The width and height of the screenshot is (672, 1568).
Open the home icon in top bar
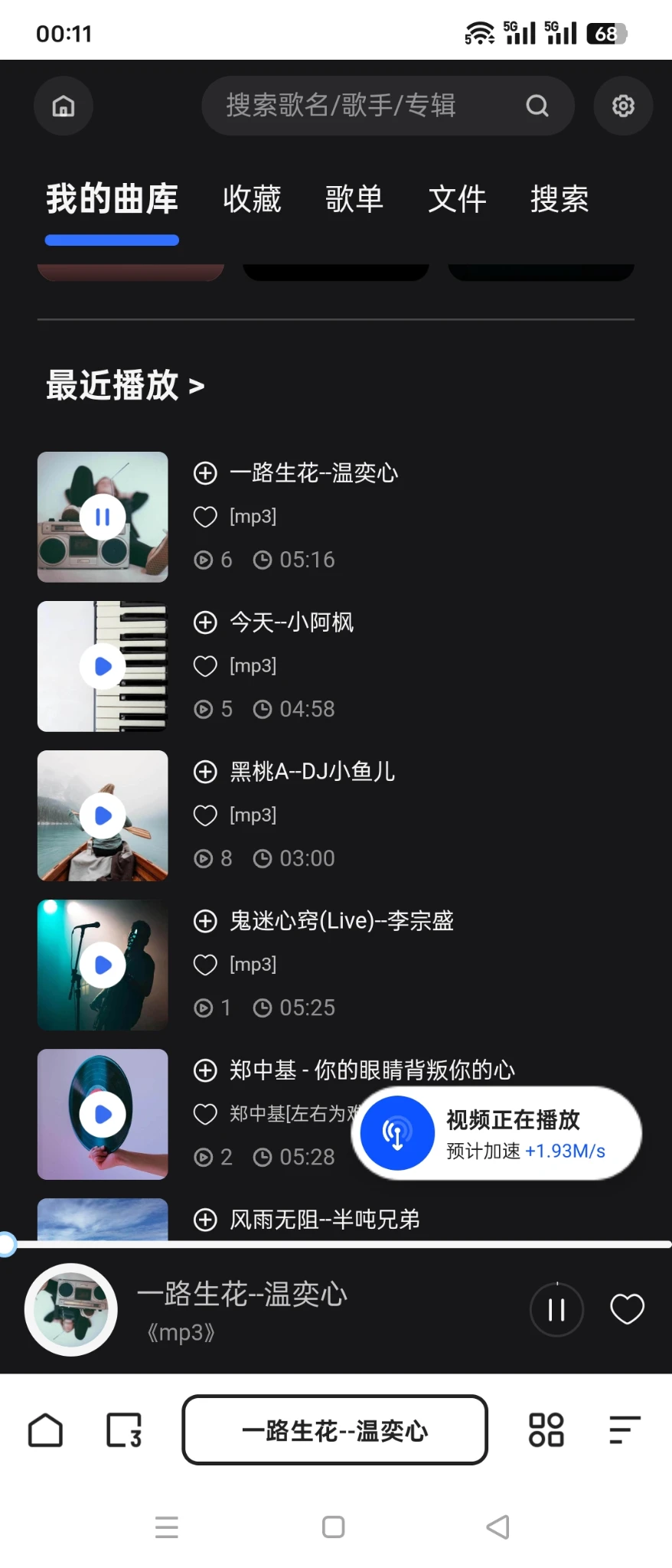(x=64, y=106)
